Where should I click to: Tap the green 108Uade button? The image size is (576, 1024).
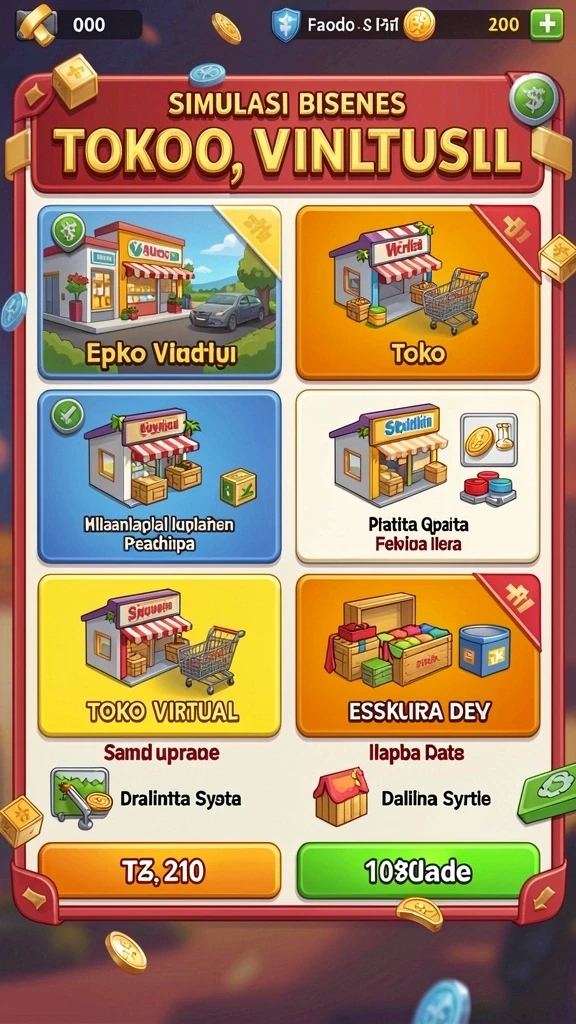[x=418, y=871]
